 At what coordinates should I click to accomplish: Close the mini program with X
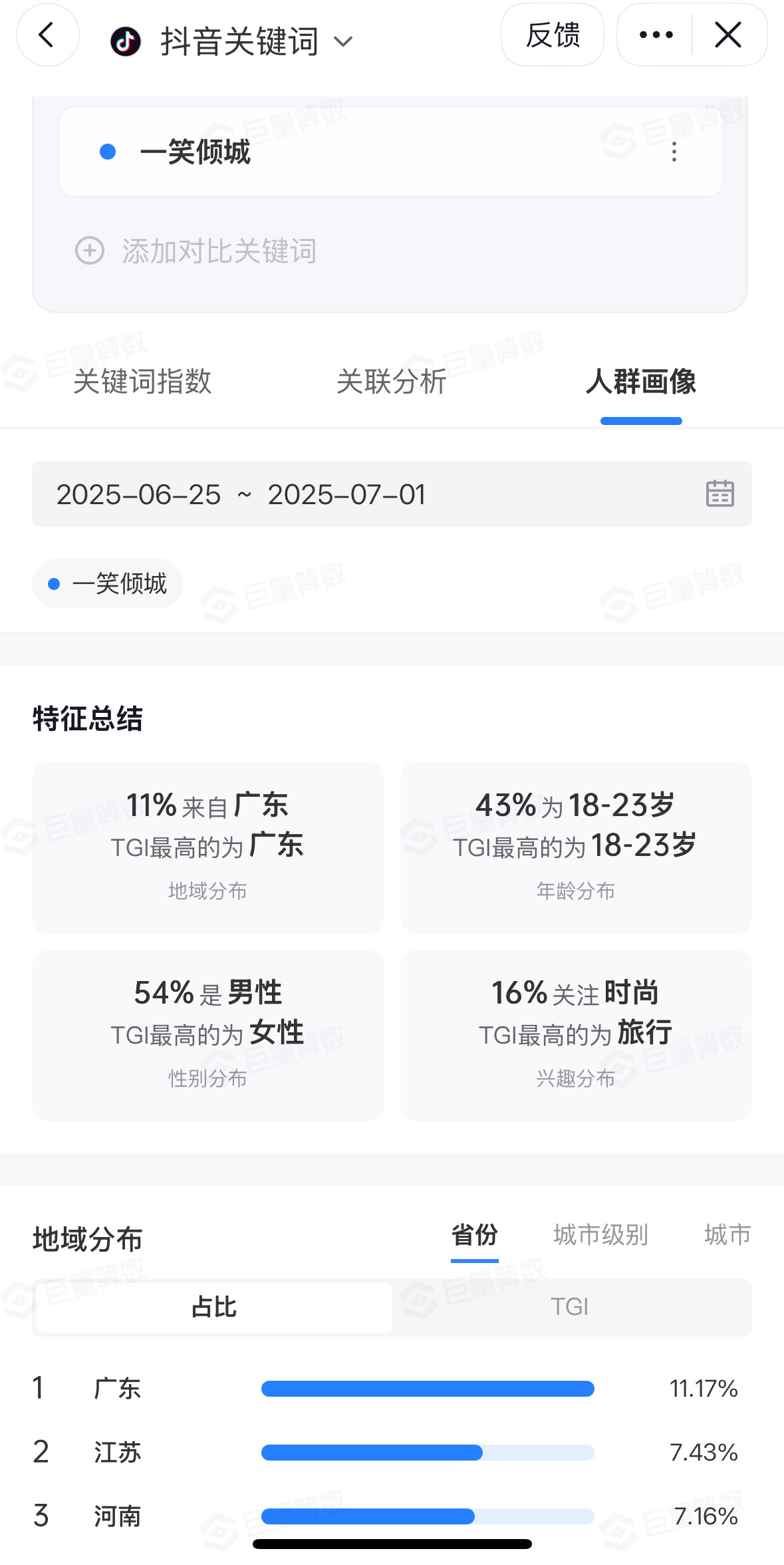tap(728, 35)
